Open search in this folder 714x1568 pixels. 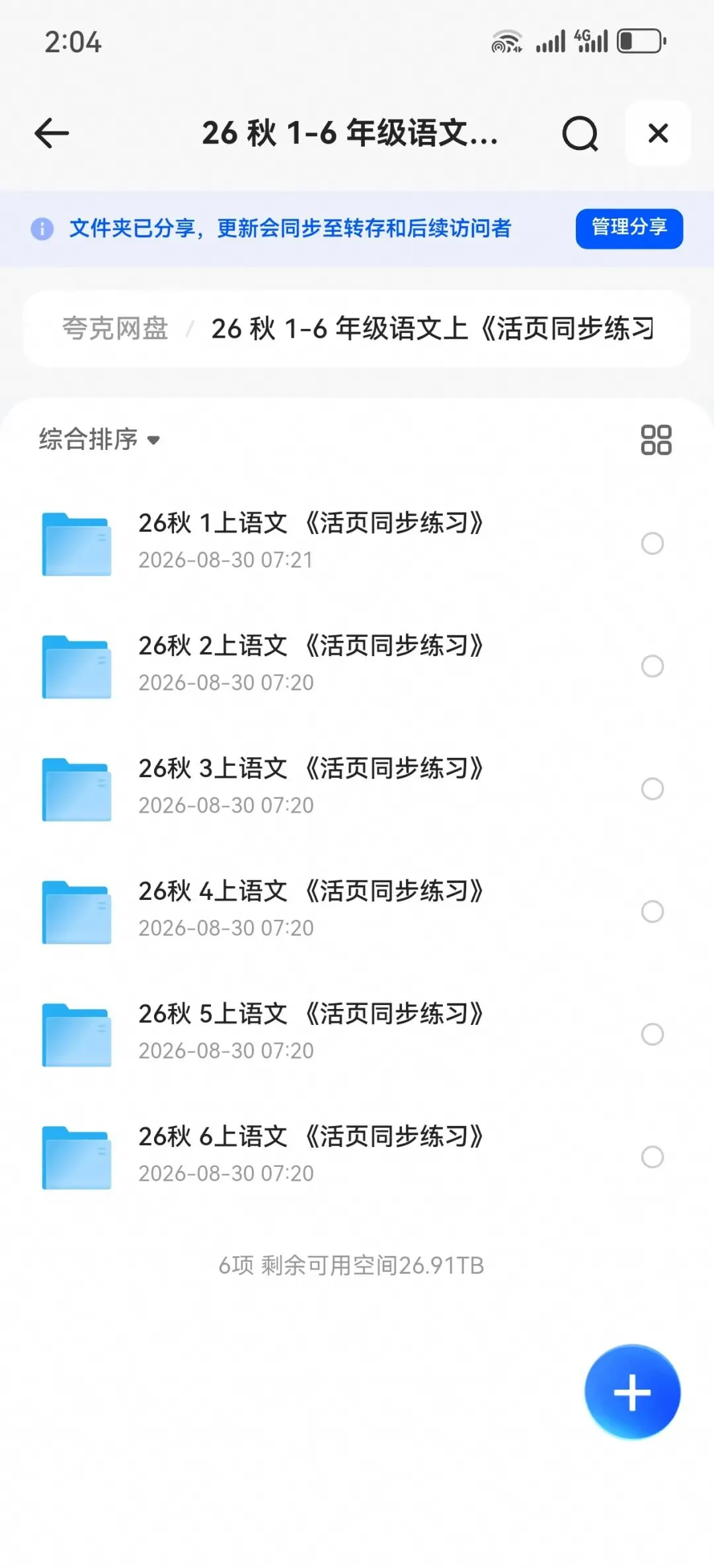click(x=580, y=134)
